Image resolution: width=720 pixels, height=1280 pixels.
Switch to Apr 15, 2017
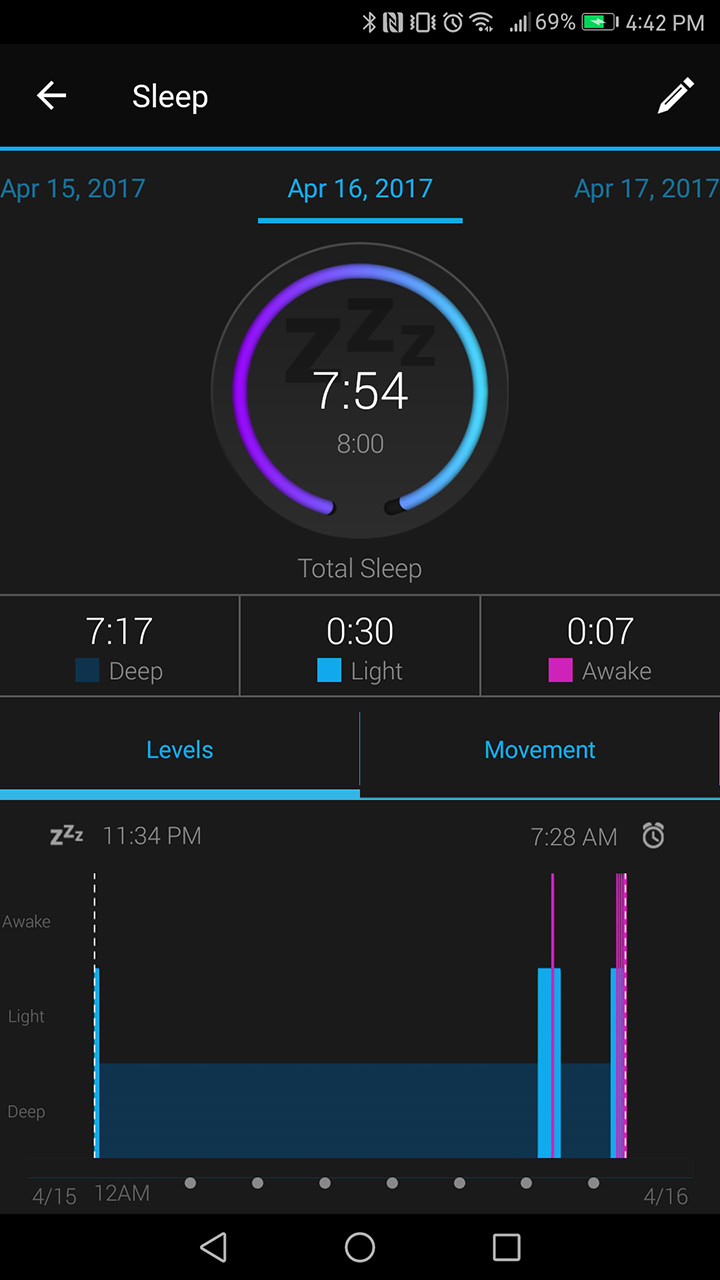point(73,188)
